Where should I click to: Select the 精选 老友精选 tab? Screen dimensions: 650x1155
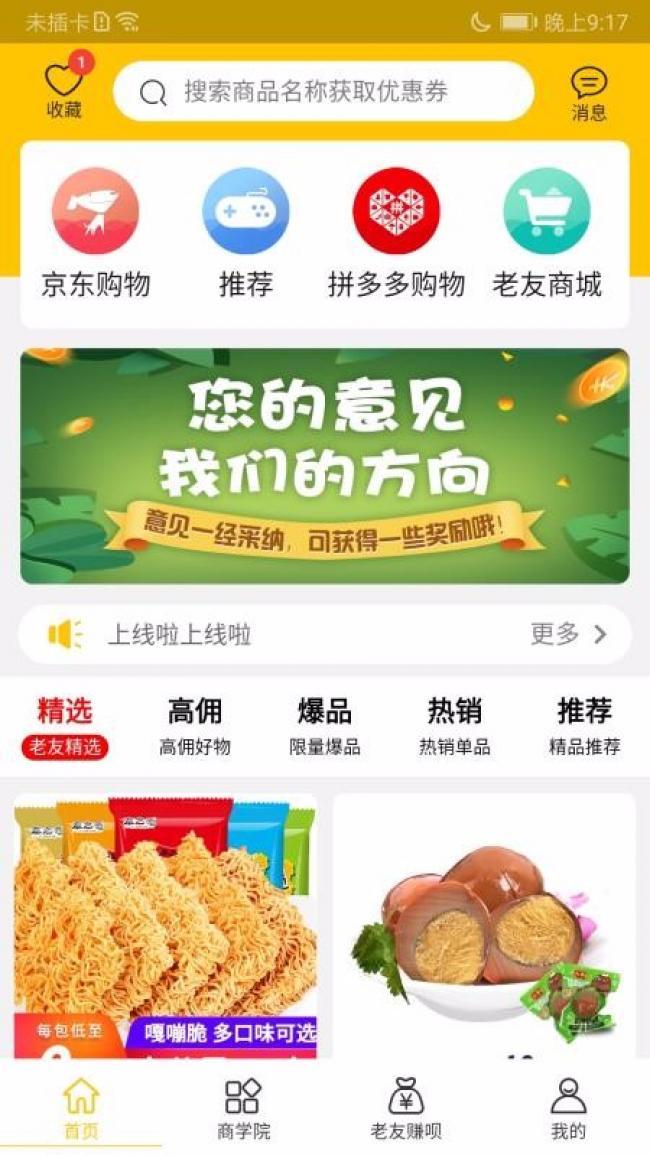[x=65, y=727]
